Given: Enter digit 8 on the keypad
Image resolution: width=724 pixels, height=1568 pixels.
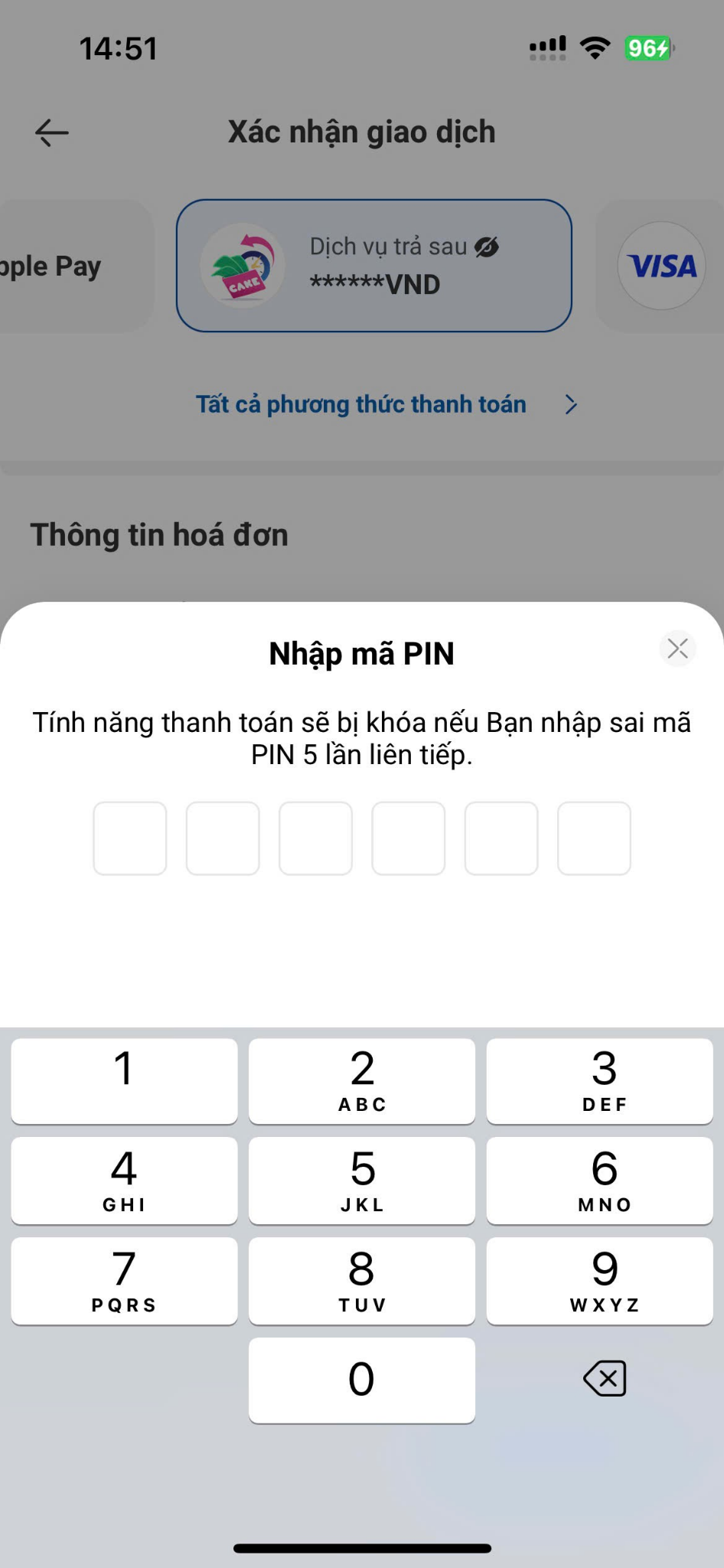Looking at the screenshot, I should click(362, 1281).
